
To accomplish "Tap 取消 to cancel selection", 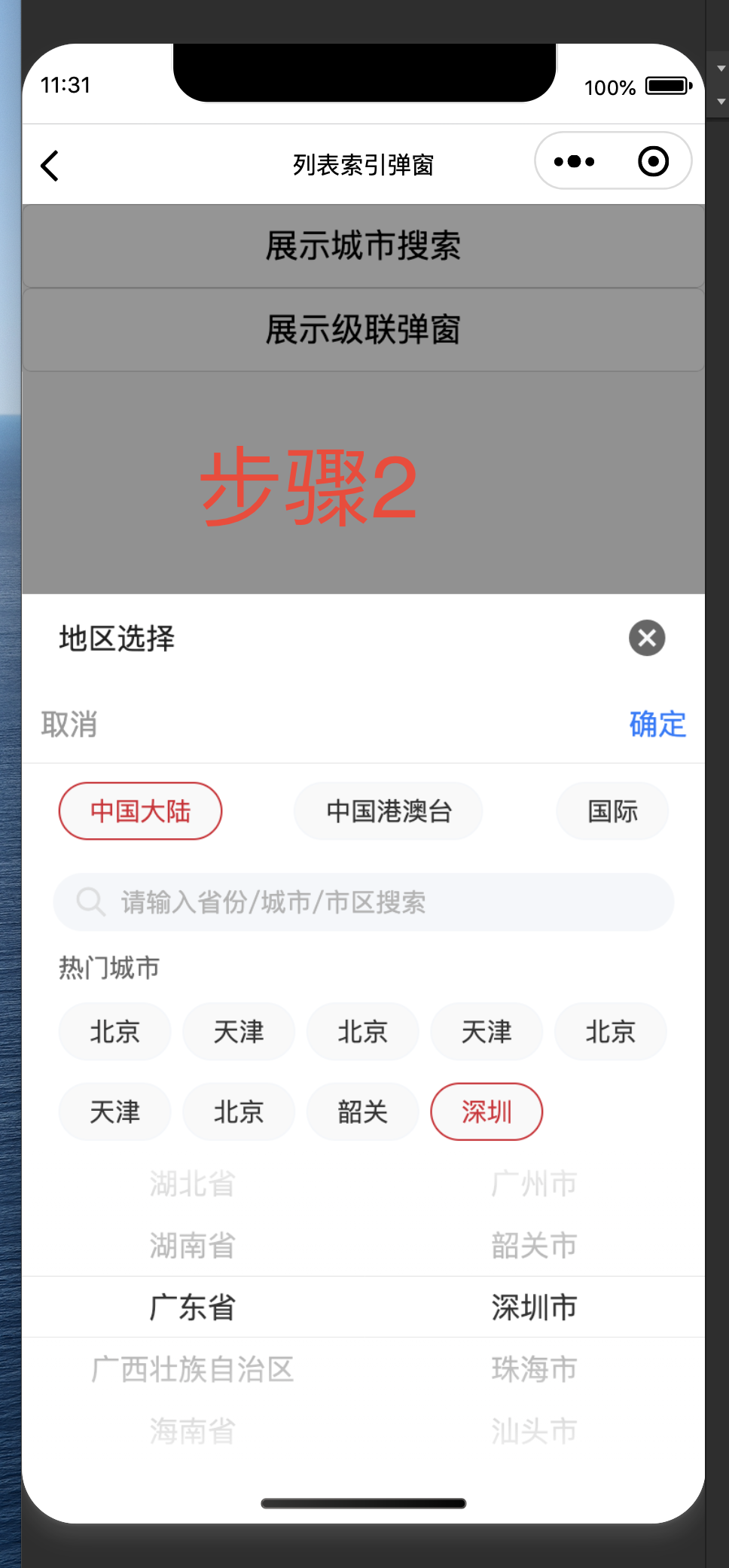I will (69, 725).
